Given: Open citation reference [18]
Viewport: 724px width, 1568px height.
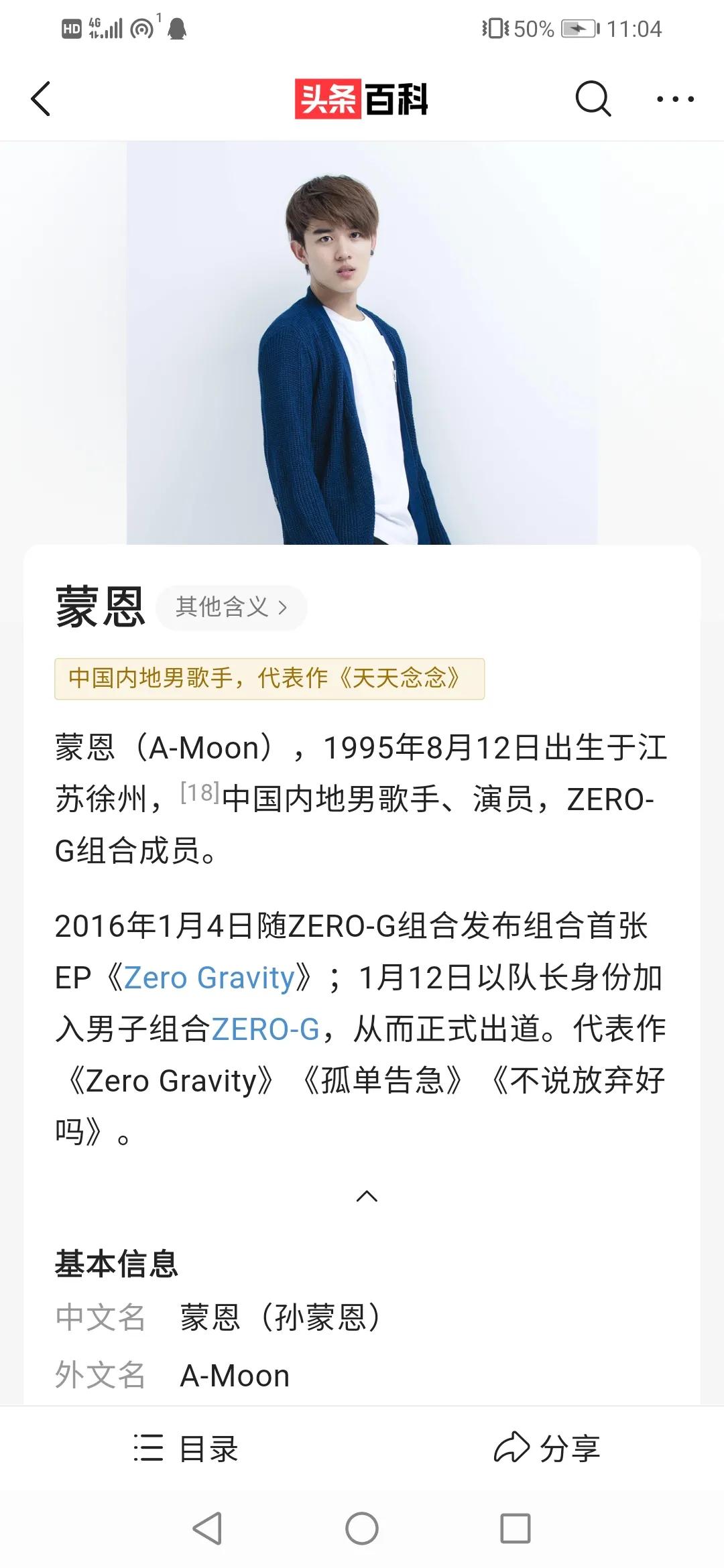Looking at the screenshot, I should (x=200, y=793).
